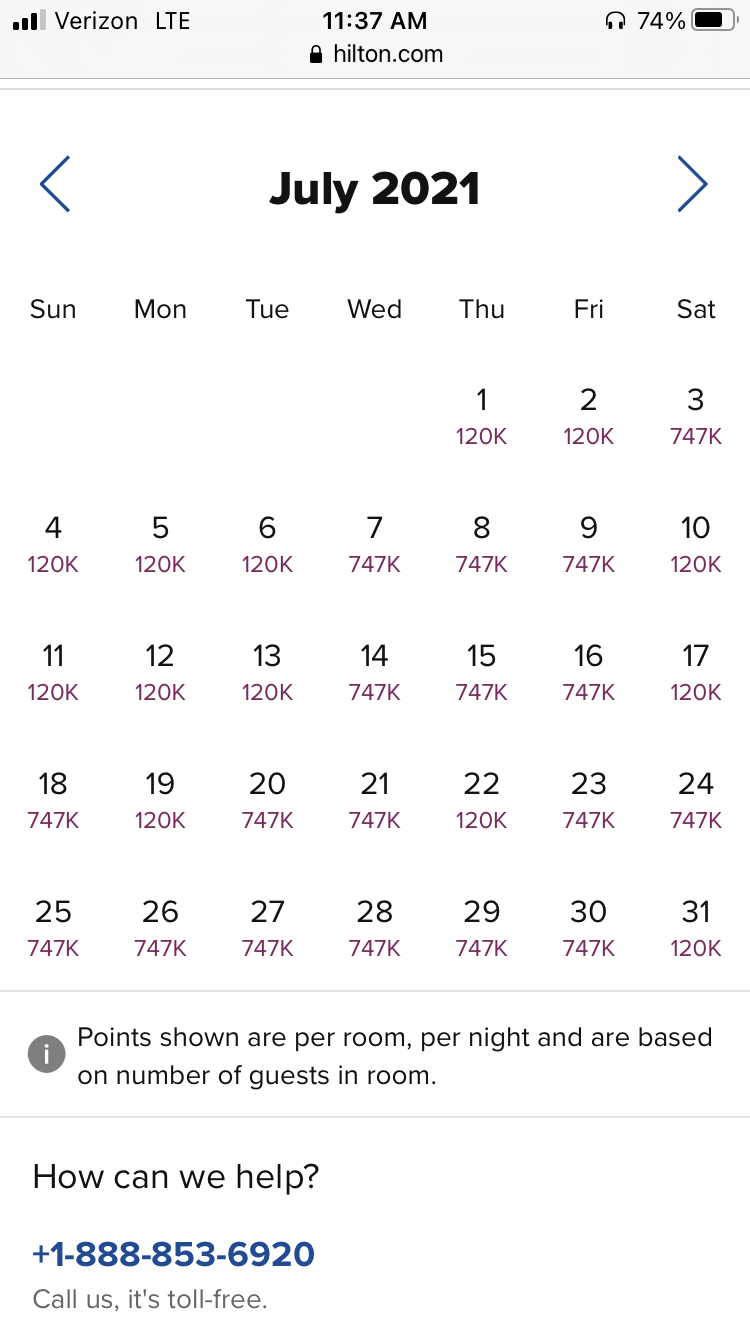Viewport: 750px width, 1334px height.
Task: Select July 19 on the calendar
Action: (160, 800)
